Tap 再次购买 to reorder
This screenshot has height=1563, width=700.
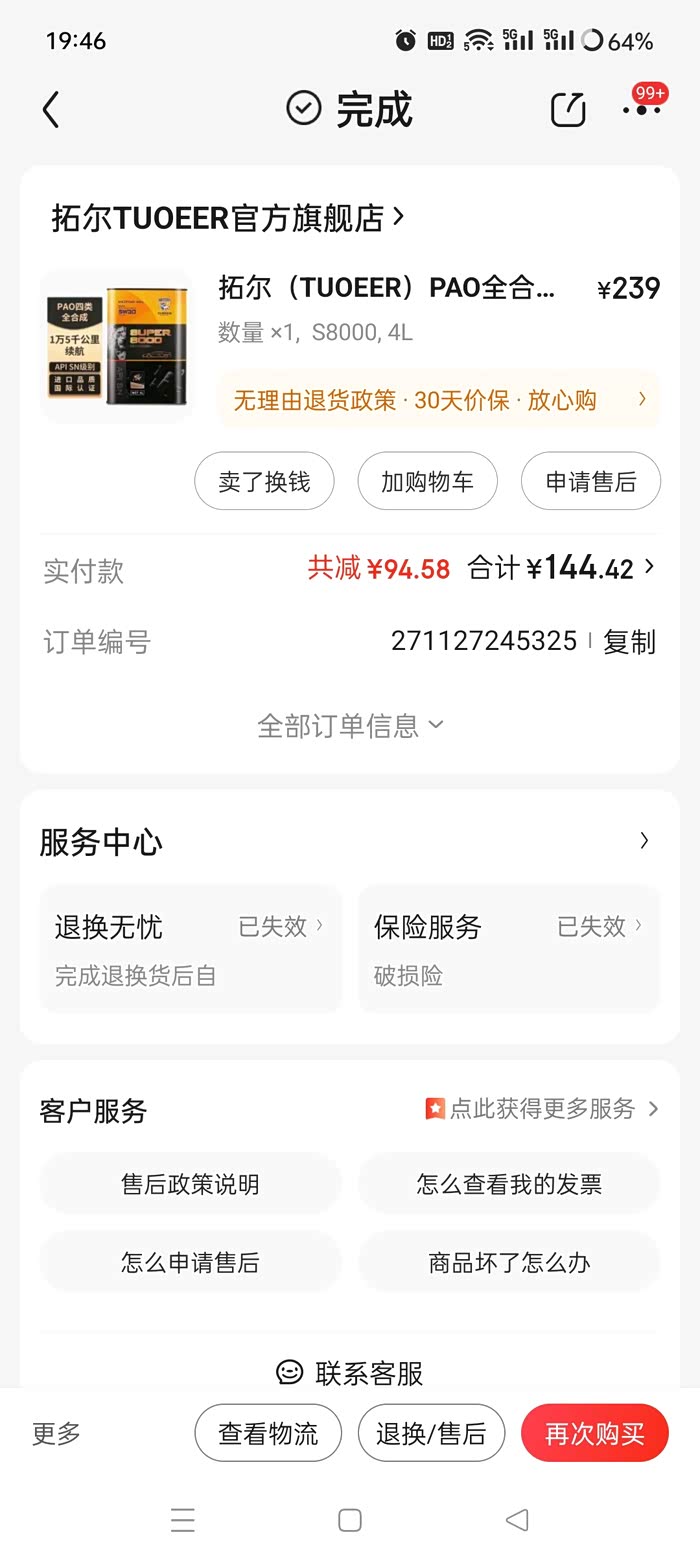[x=594, y=1433]
